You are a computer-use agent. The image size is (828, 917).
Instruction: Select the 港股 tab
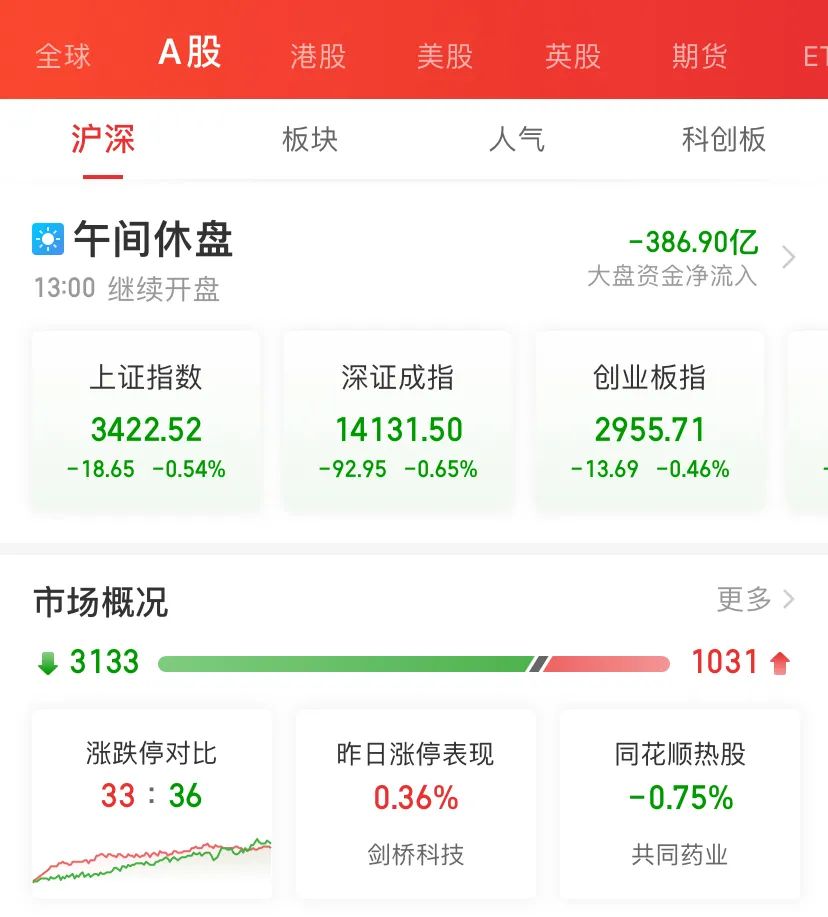pos(318,55)
